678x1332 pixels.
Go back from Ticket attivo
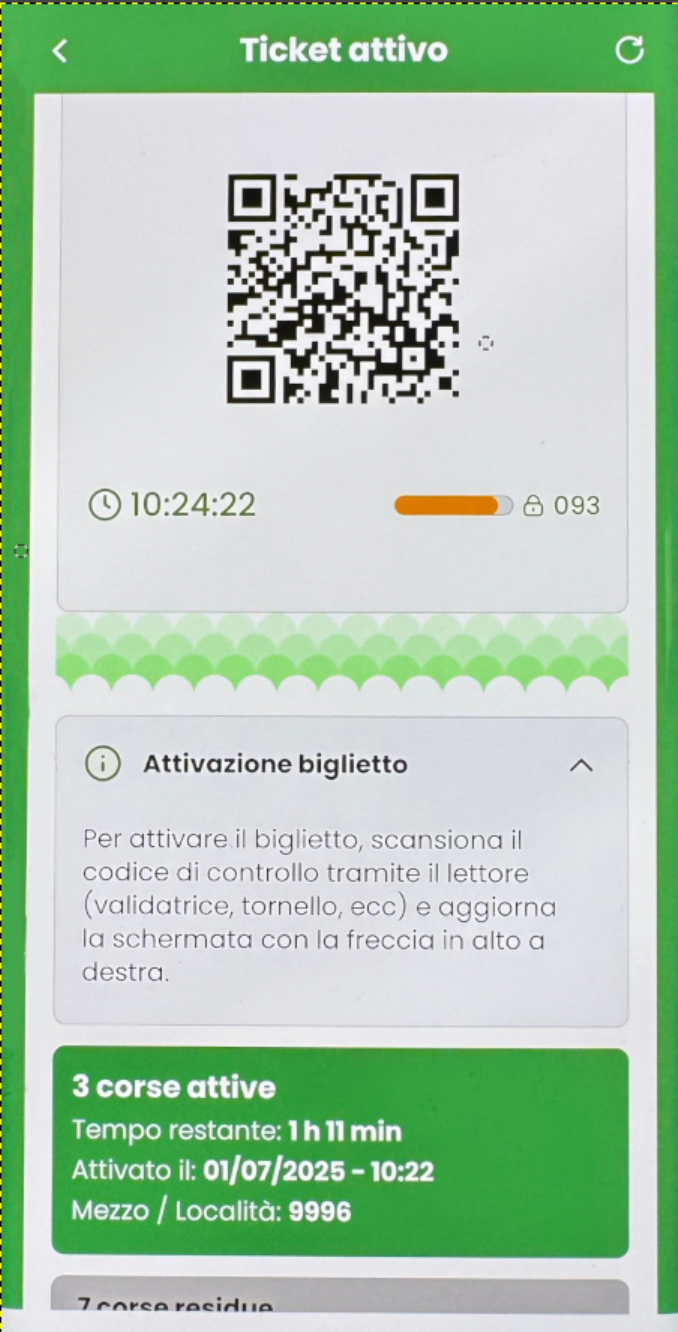pyautogui.click(x=60, y=51)
